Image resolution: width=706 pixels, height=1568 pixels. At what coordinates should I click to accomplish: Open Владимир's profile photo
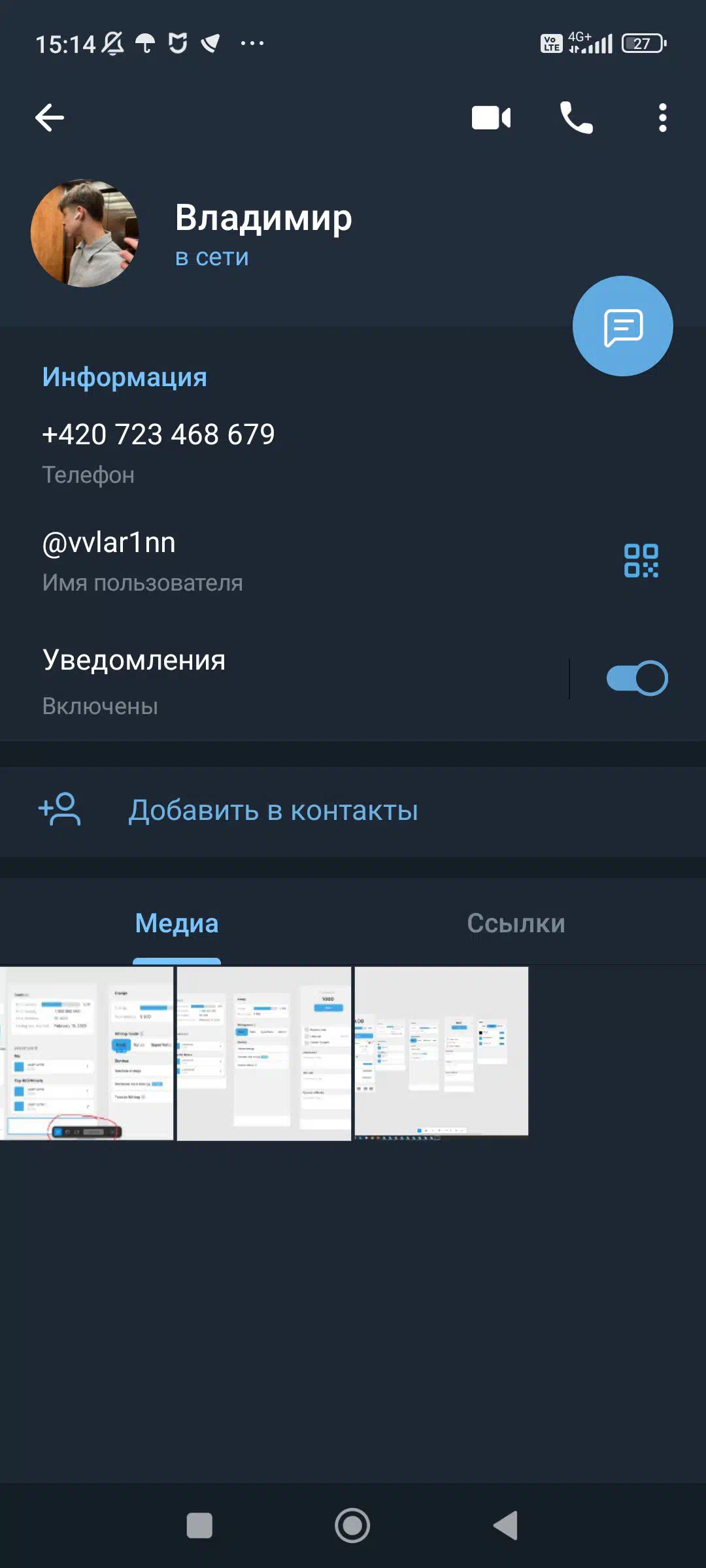click(85, 233)
